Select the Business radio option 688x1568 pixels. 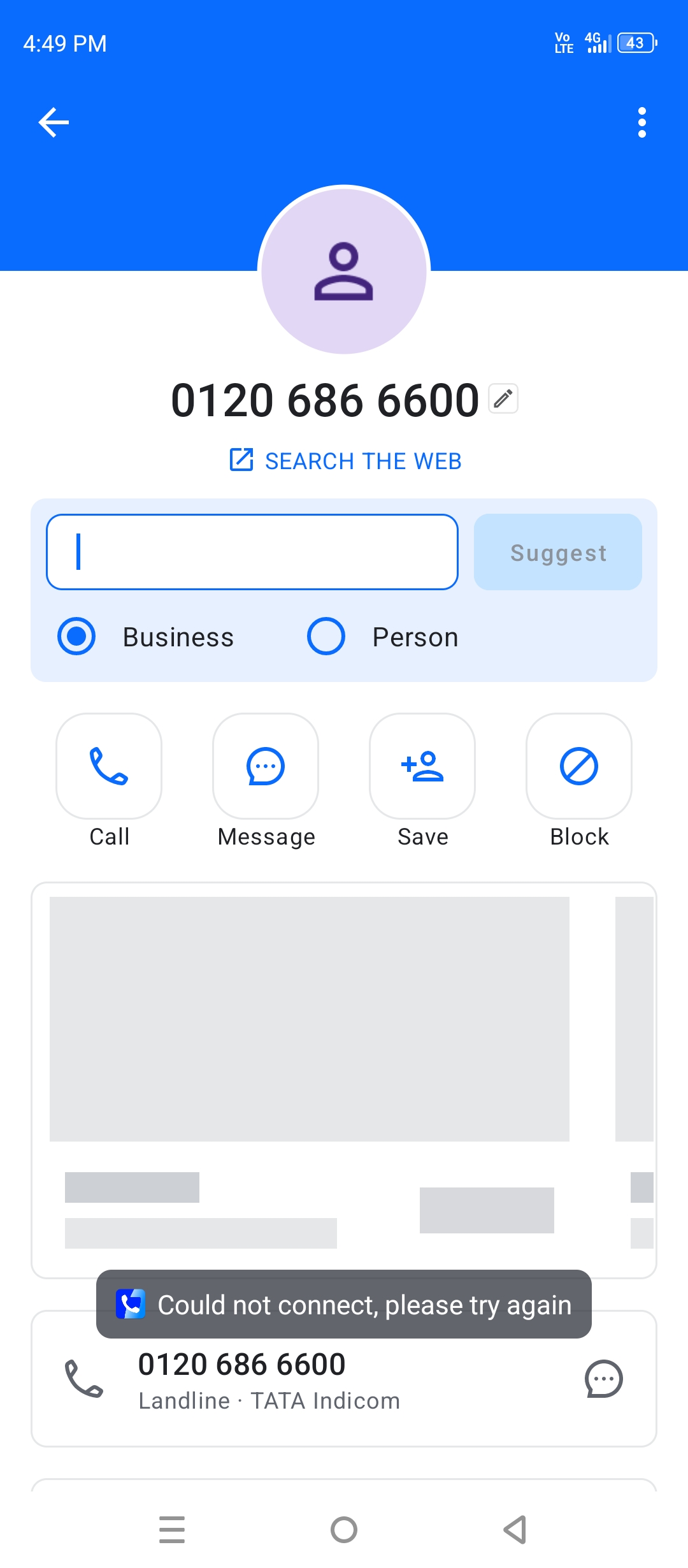[x=77, y=637]
